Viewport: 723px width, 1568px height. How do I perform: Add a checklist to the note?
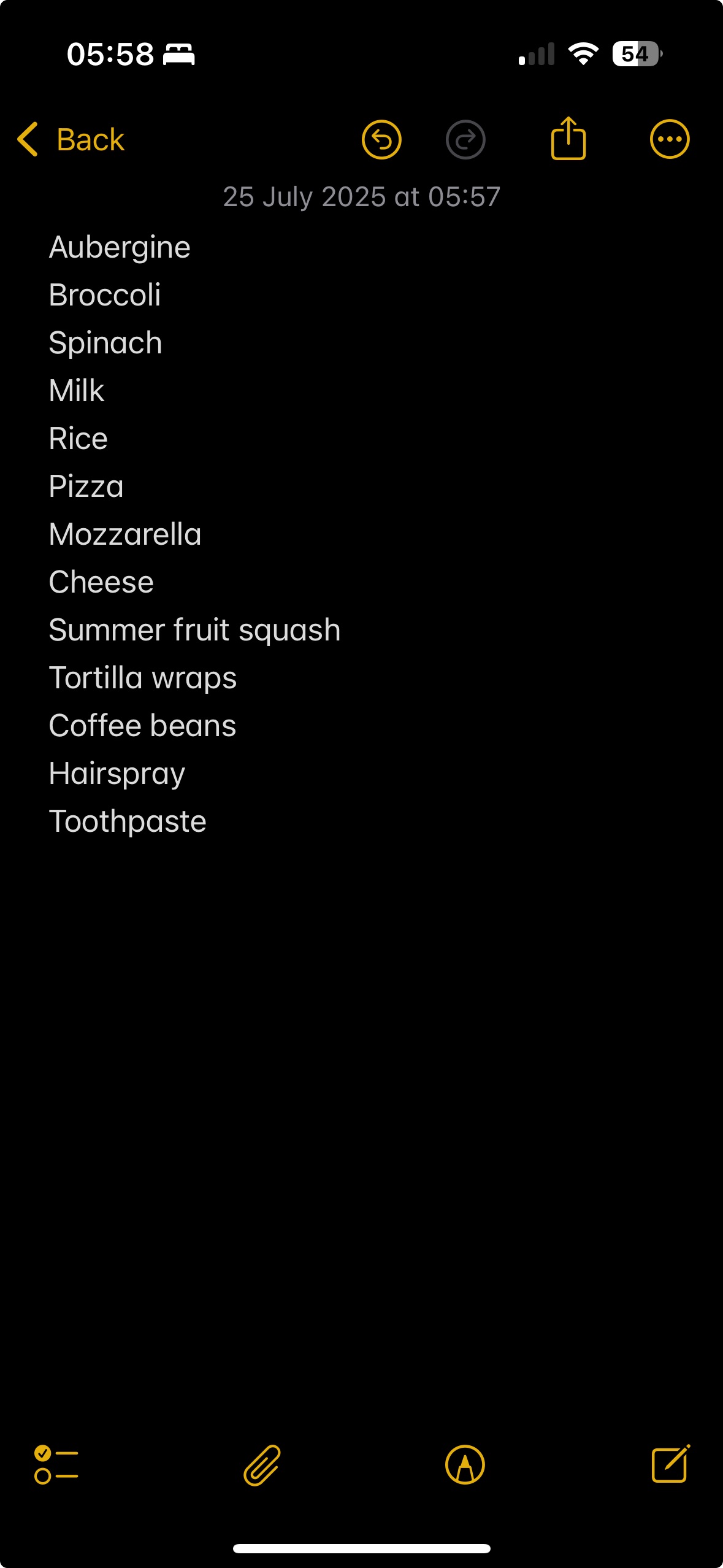click(56, 1465)
